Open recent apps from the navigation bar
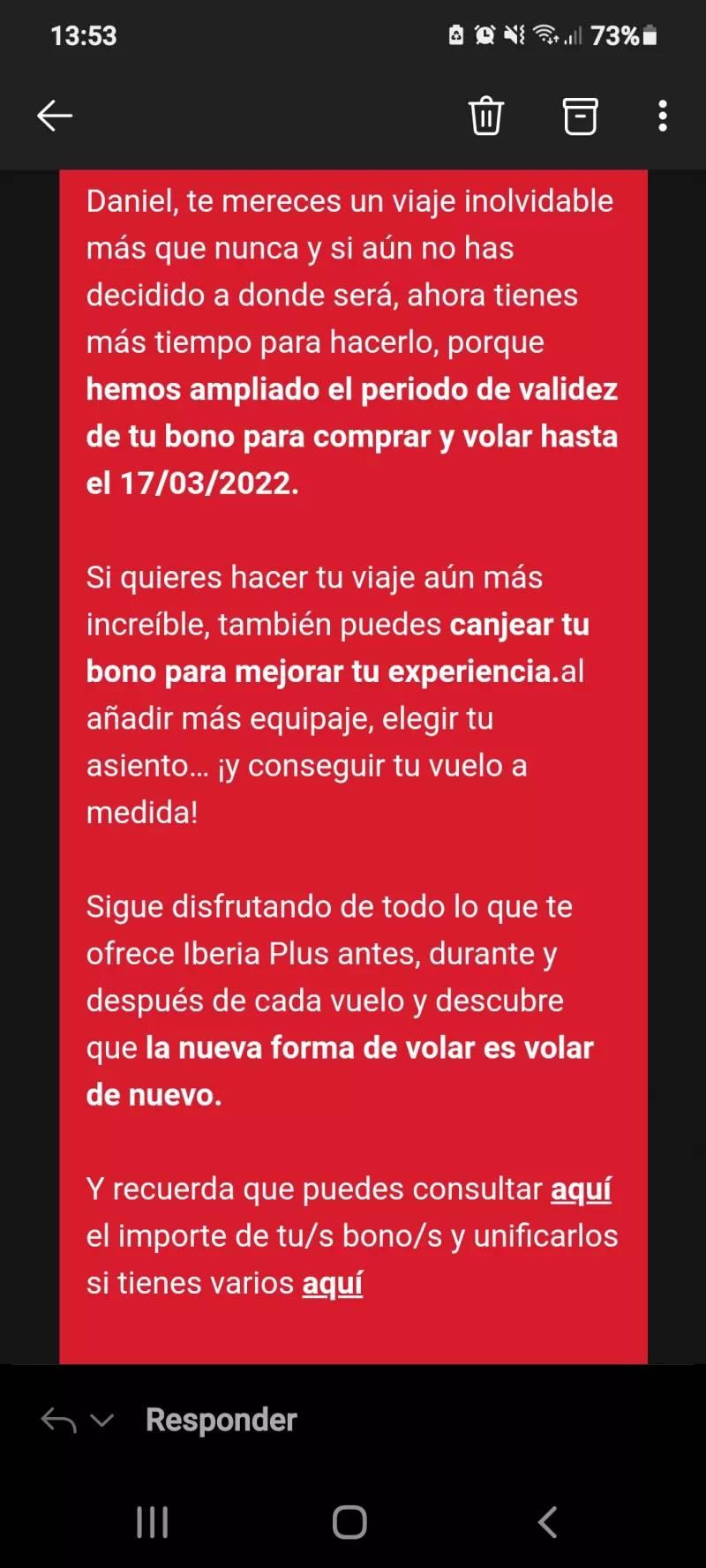The image size is (706, 1568). [153, 1522]
